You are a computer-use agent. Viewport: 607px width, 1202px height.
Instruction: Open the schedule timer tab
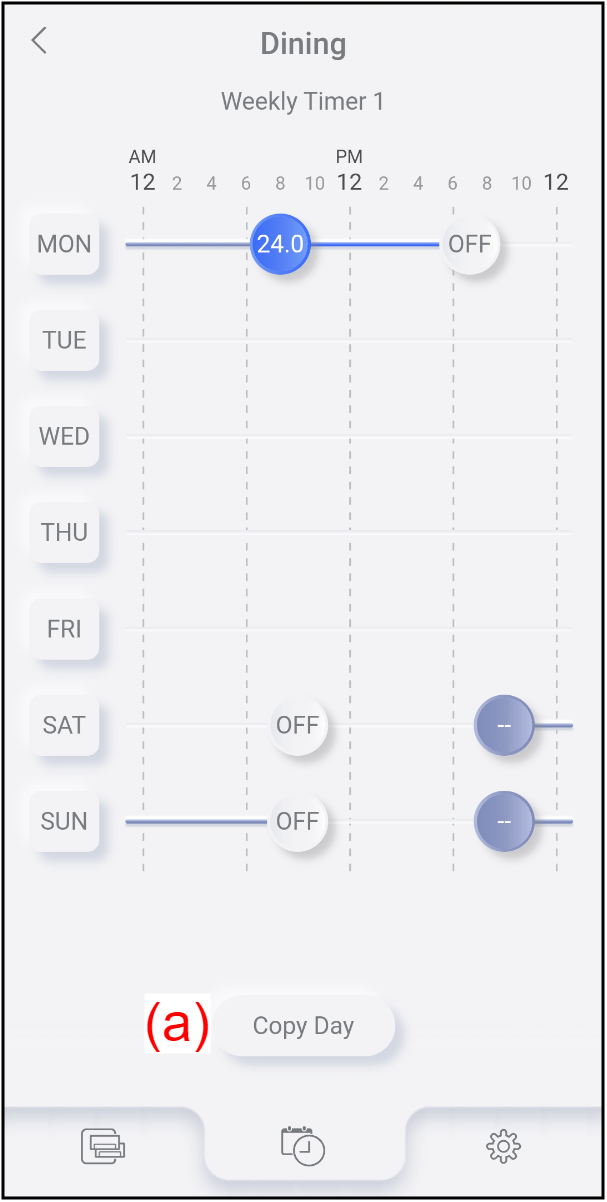pos(304,1146)
